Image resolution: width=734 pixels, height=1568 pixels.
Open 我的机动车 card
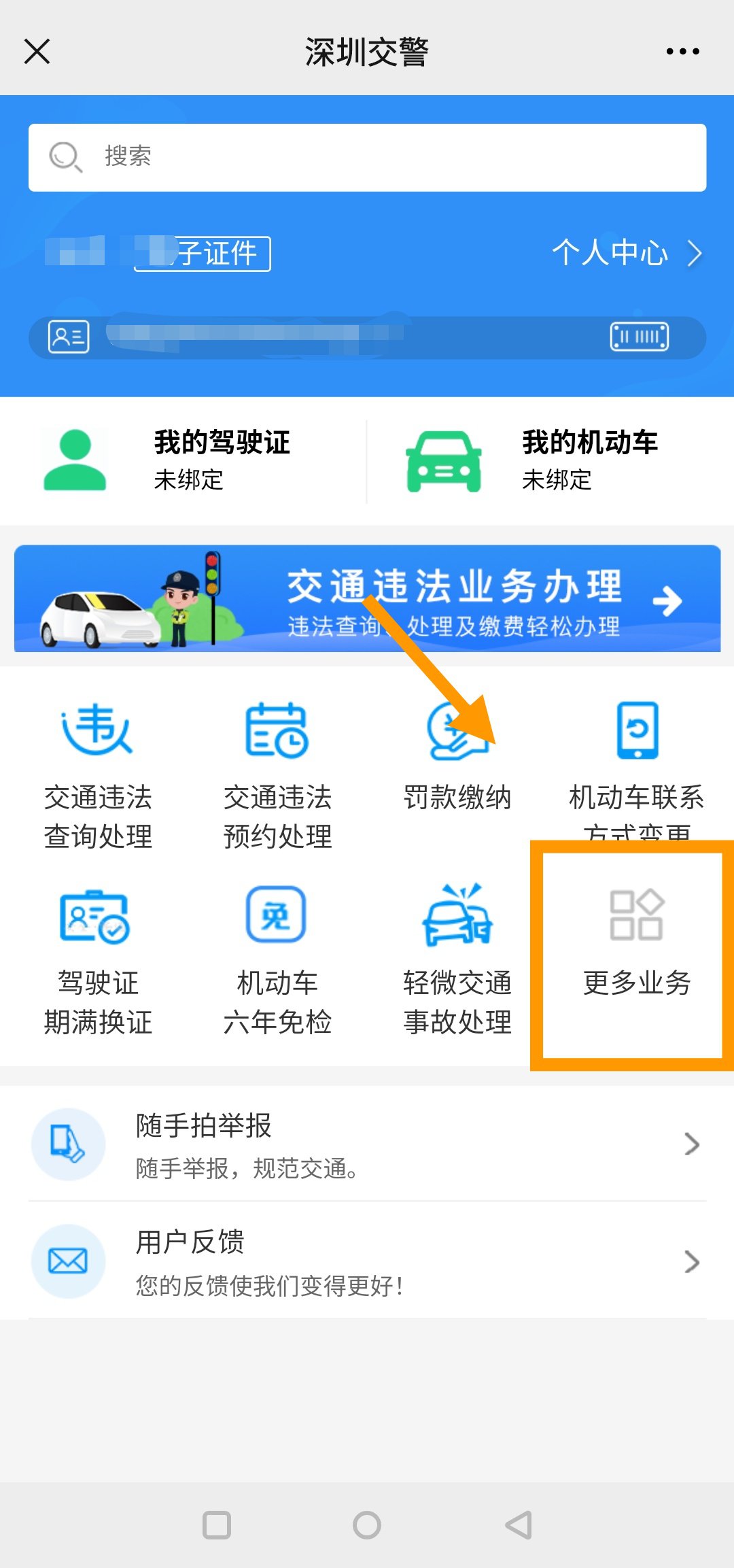coord(550,460)
